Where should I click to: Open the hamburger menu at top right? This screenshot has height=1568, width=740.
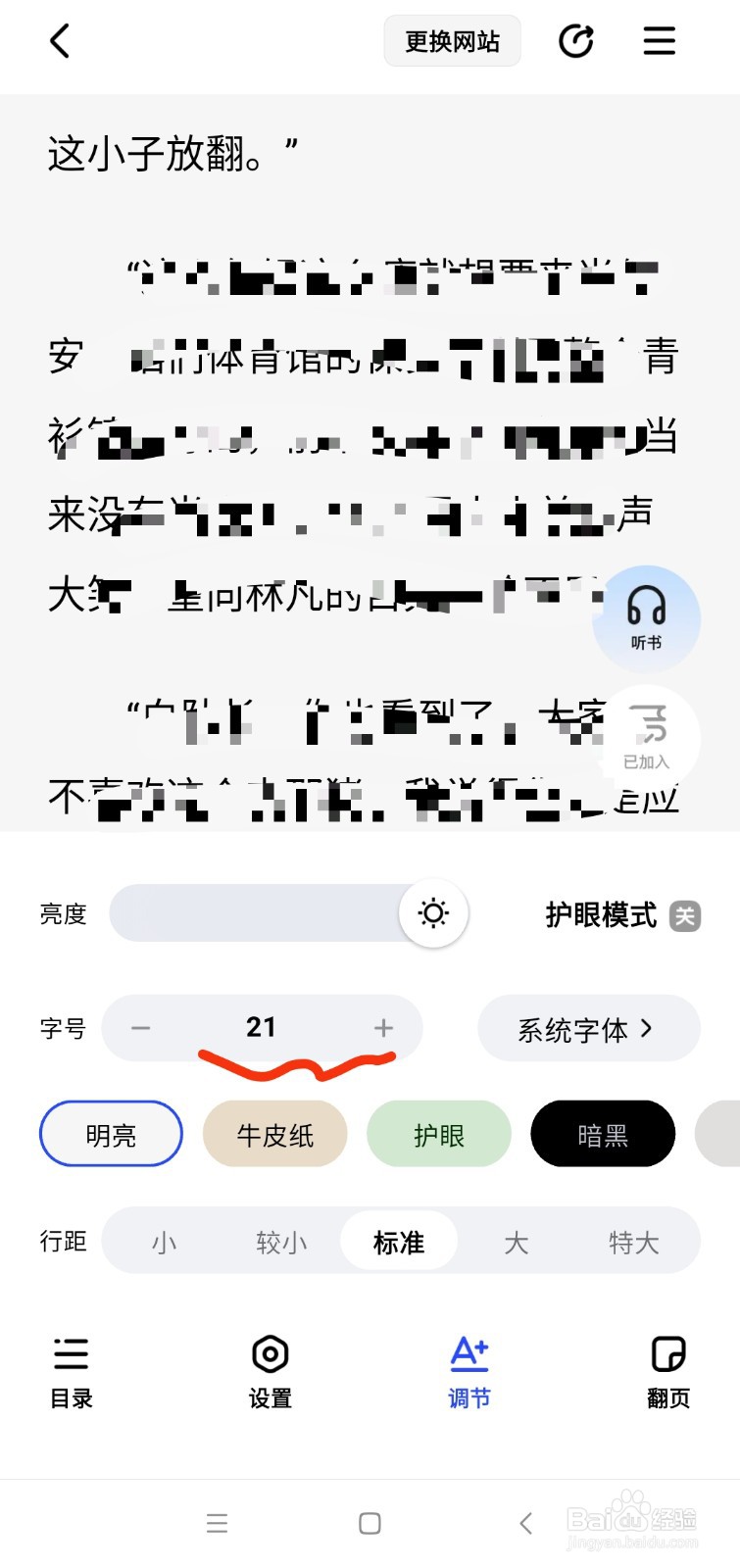click(659, 40)
